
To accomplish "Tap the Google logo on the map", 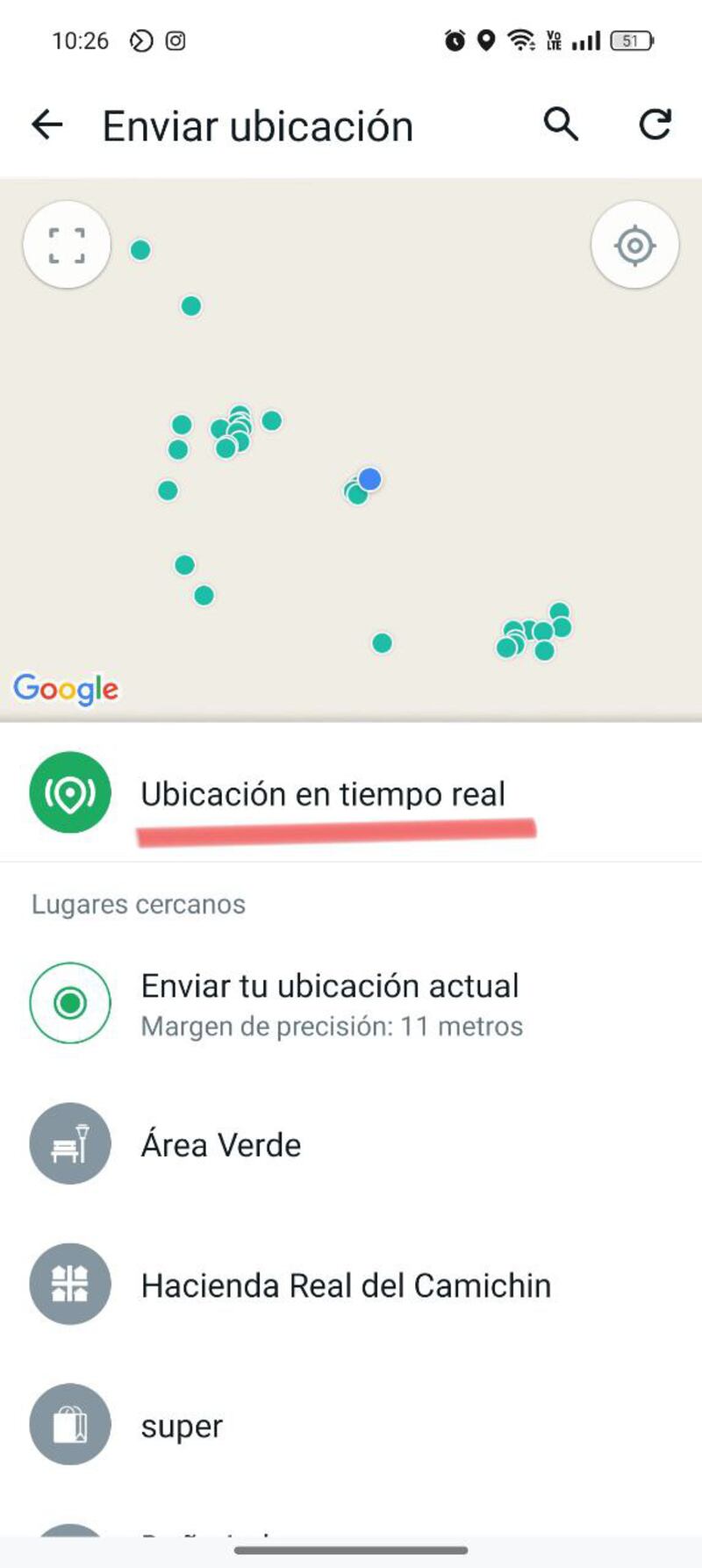I will pos(66,690).
